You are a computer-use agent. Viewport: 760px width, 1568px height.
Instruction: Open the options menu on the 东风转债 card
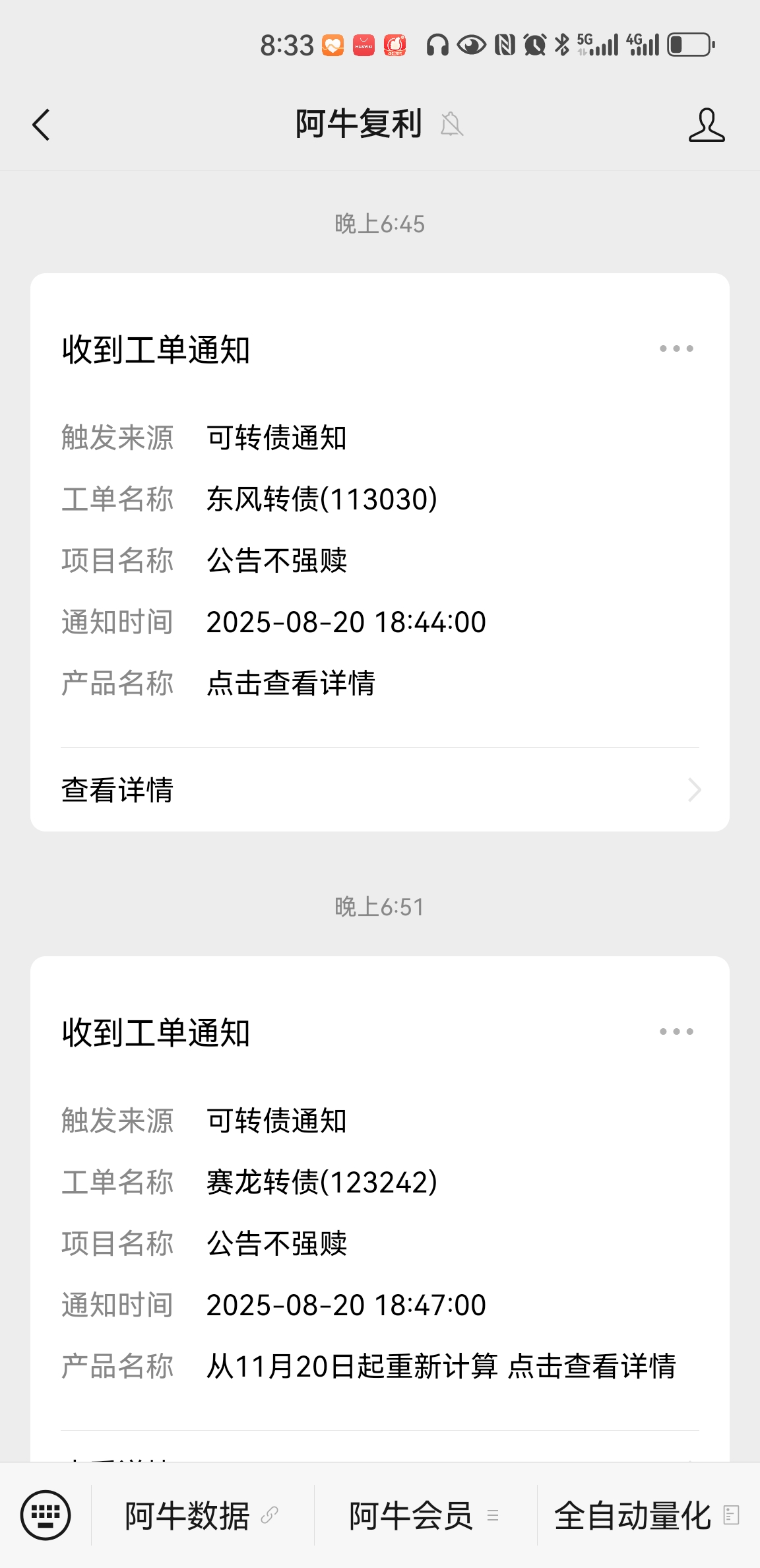pyautogui.click(x=676, y=348)
